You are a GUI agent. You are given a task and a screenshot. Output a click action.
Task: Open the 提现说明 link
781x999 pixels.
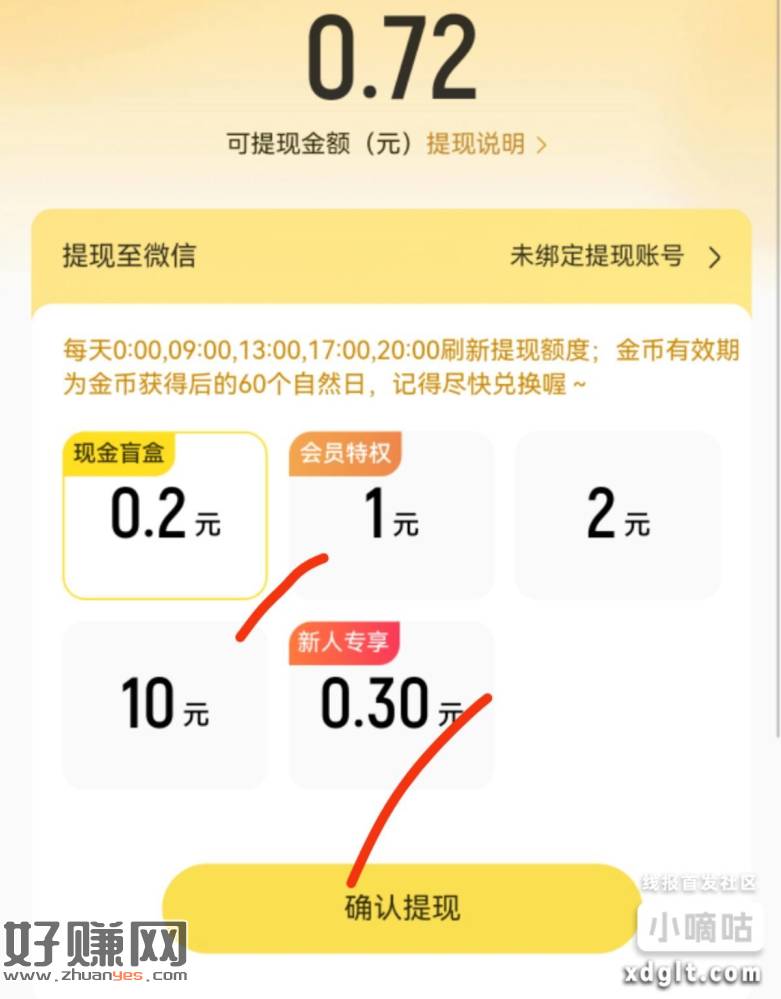pos(486,144)
